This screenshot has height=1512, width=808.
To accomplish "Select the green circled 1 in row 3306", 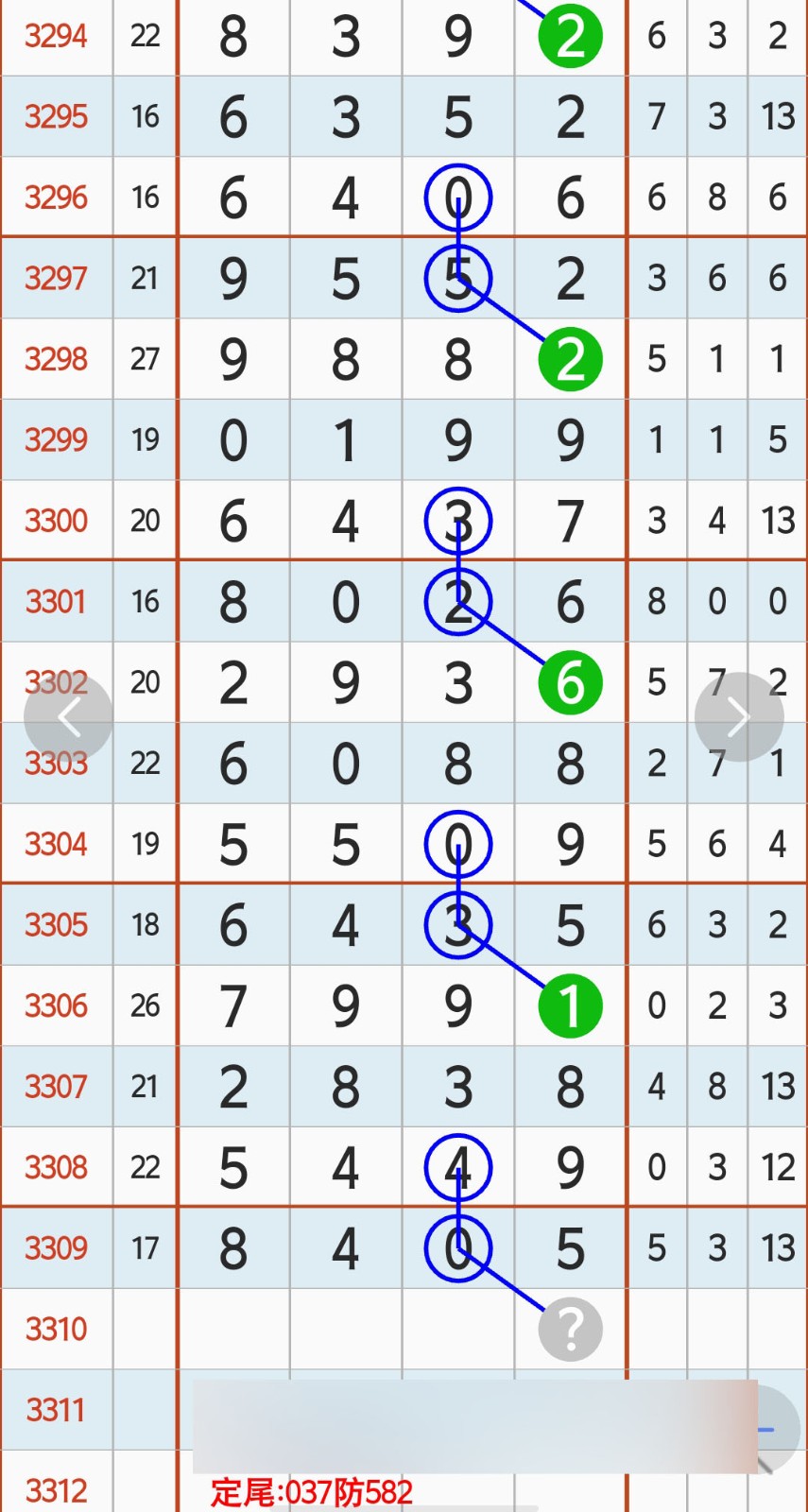I will click(x=570, y=1005).
